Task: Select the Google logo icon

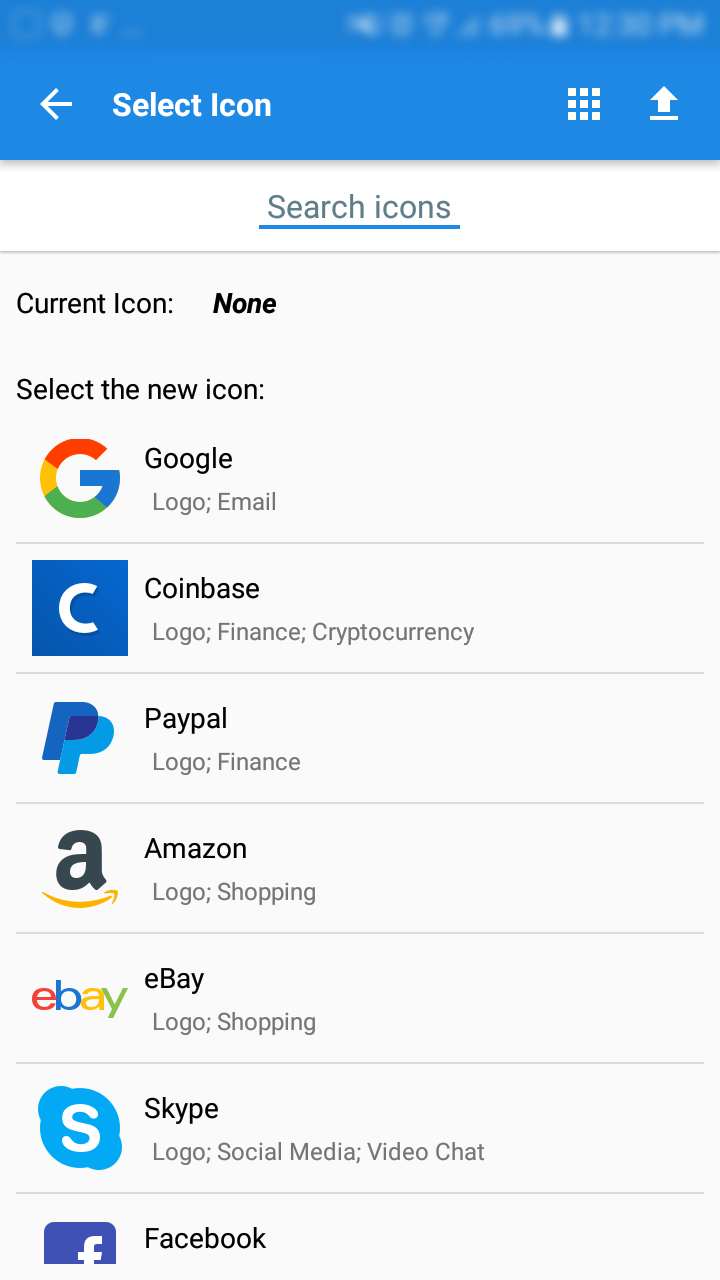Action: [80, 478]
